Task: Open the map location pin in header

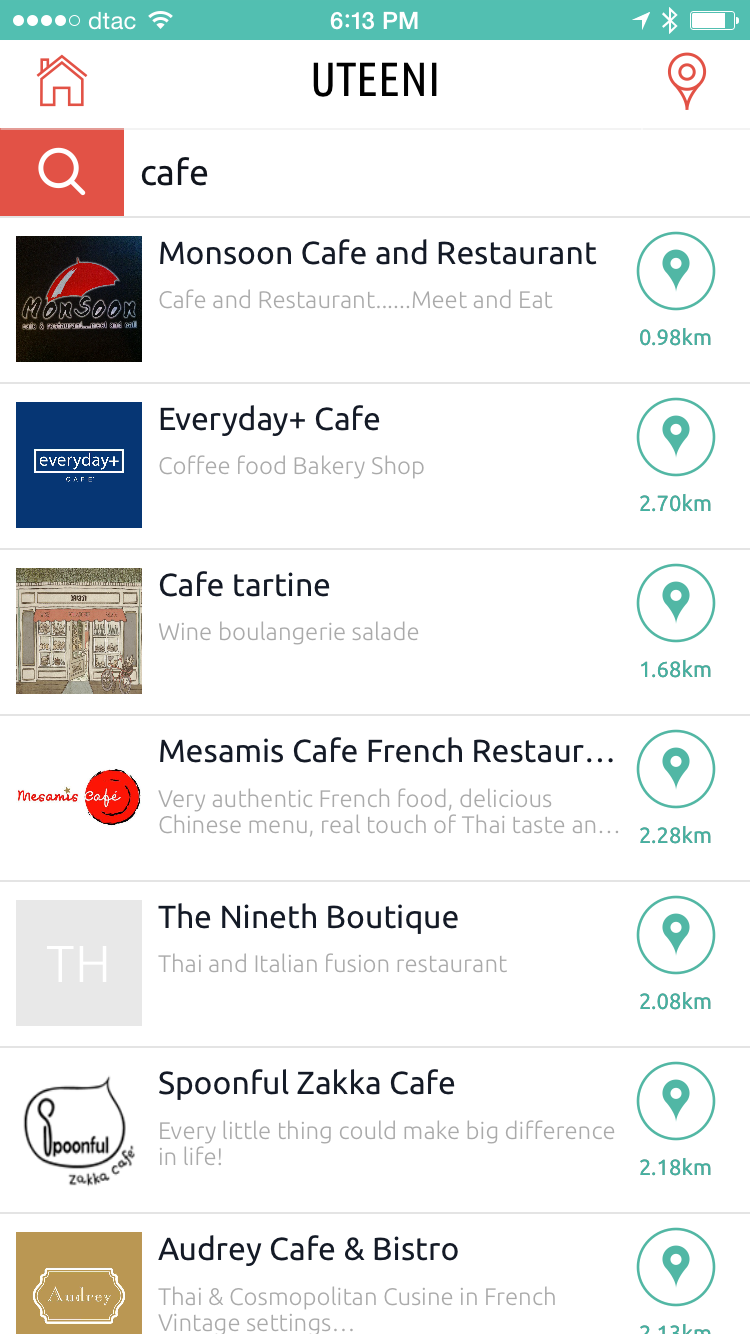Action: point(686,82)
